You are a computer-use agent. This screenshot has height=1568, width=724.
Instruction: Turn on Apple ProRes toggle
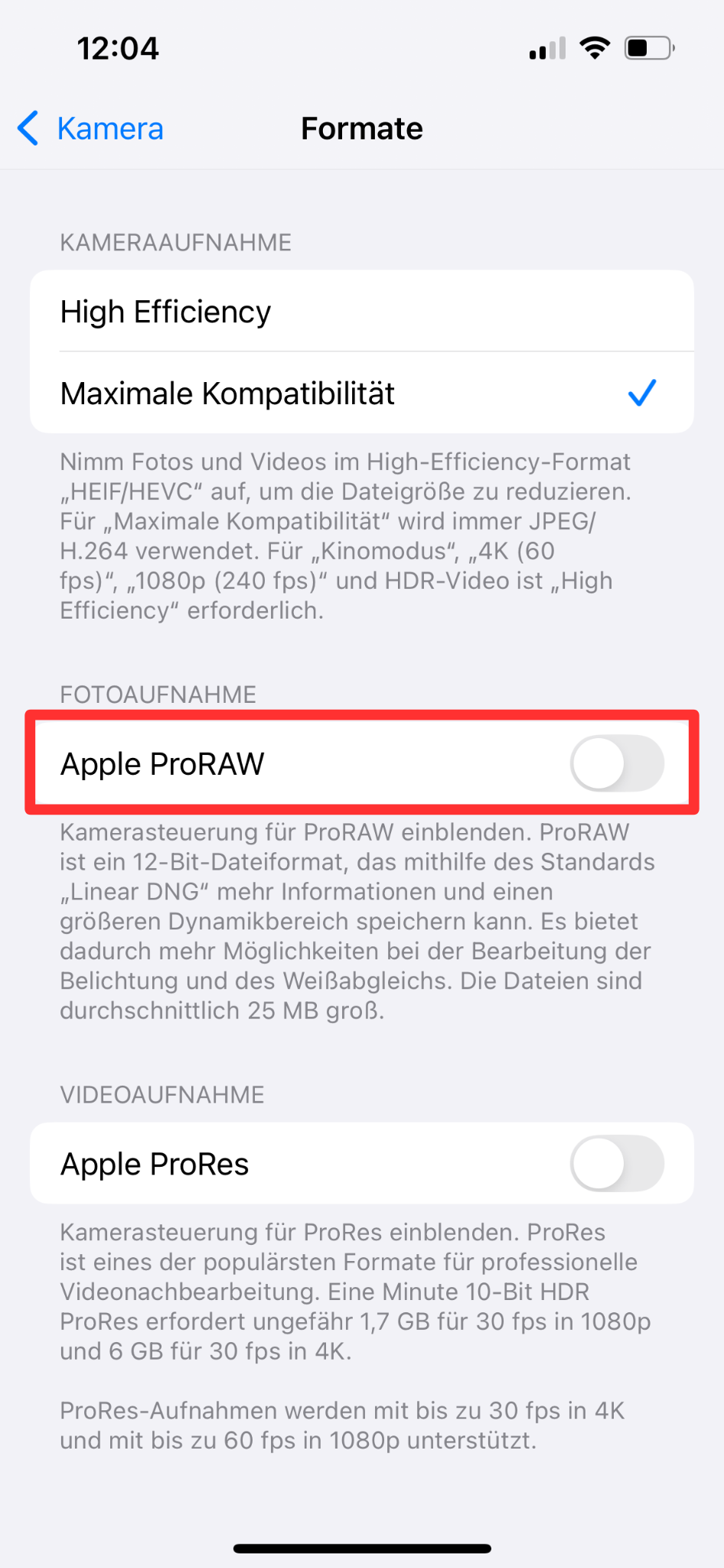[616, 1164]
